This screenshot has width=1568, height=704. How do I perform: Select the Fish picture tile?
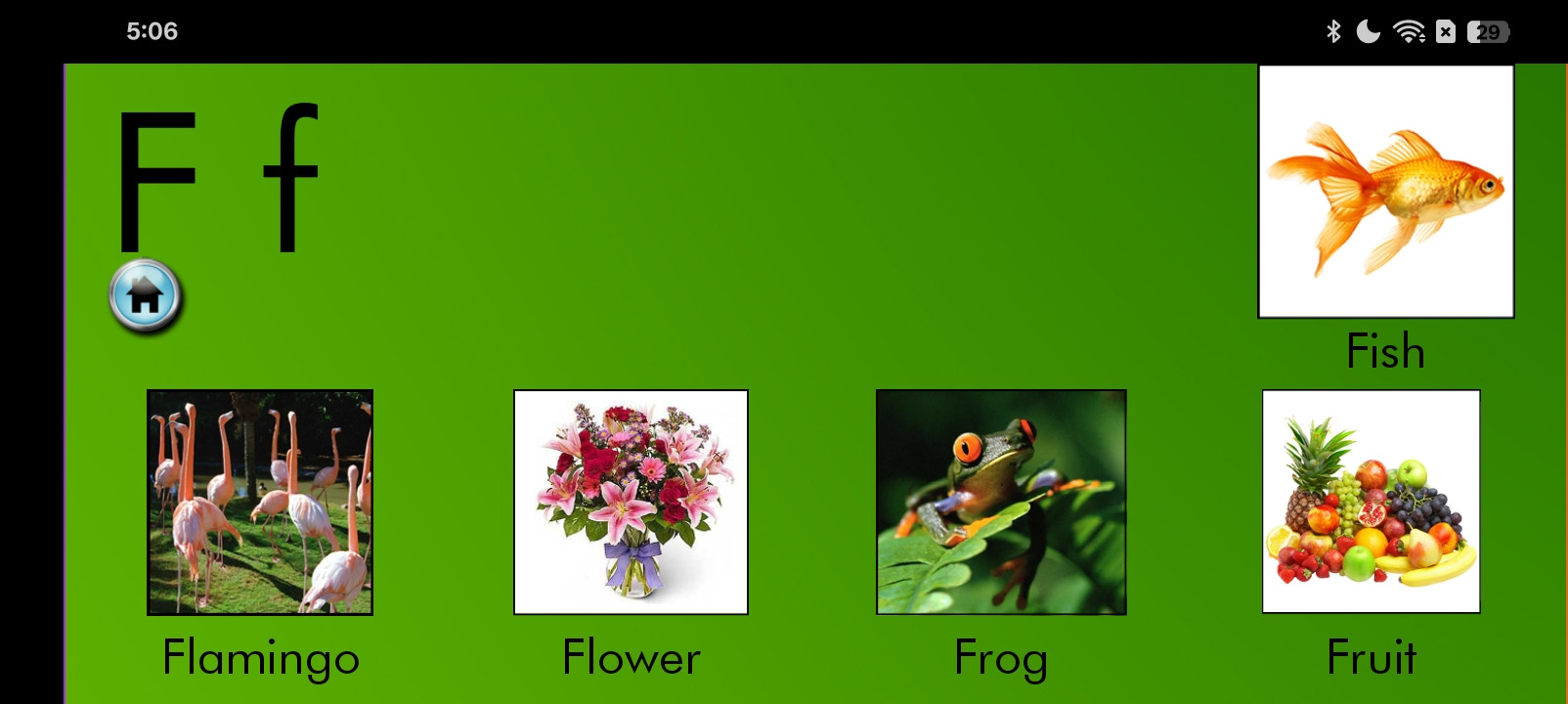click(x=1385, y=192)
